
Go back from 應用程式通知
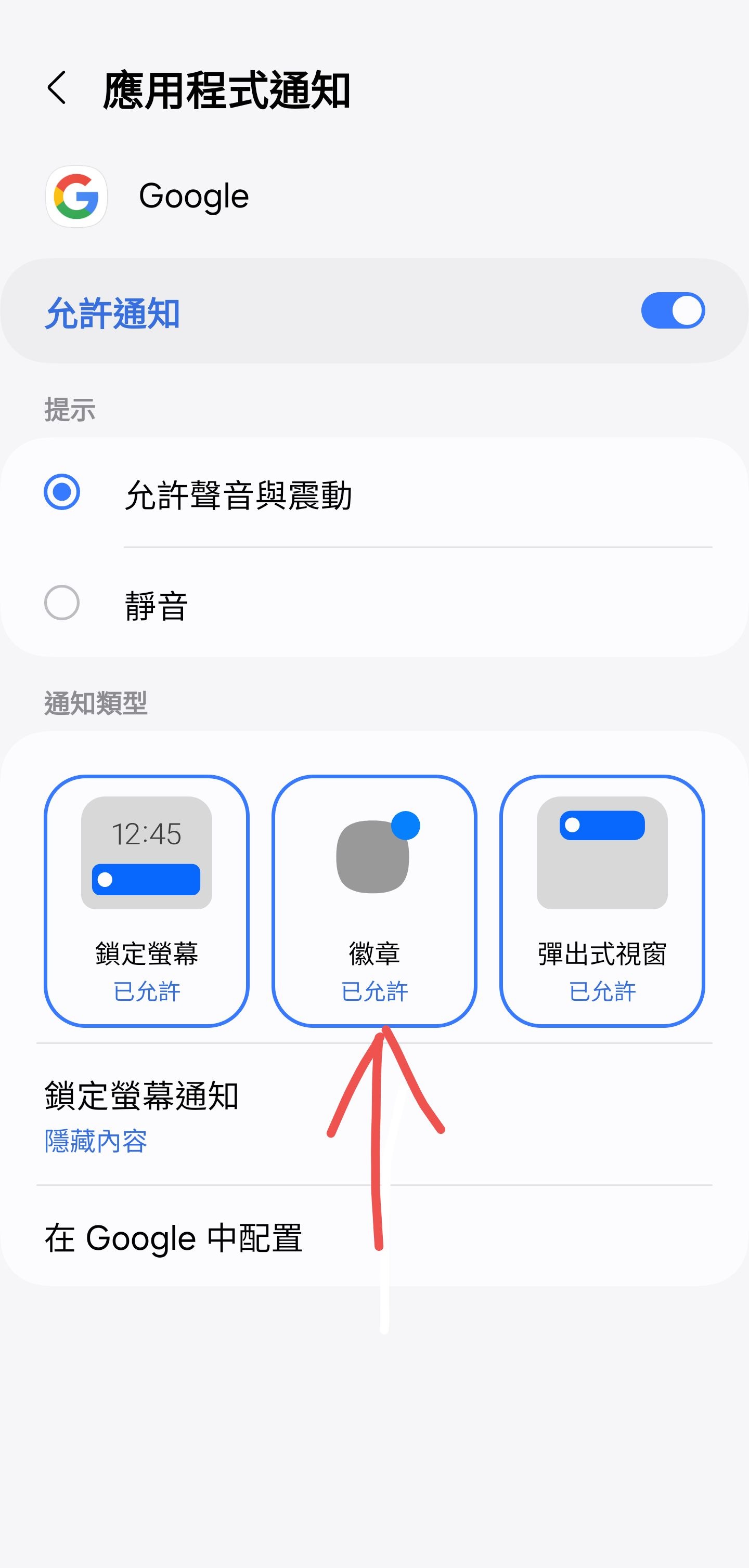pyautogui.click(x=57, y=88)
